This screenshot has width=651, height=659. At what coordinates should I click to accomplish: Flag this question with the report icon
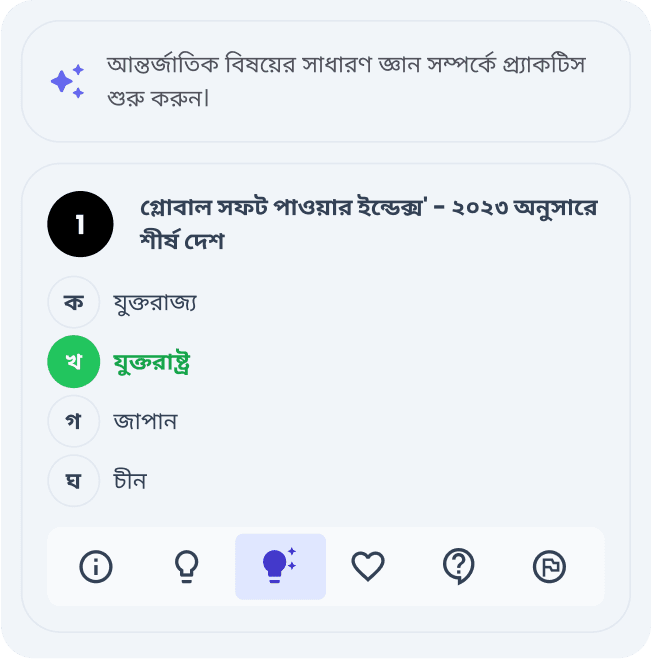pos(549,567)
